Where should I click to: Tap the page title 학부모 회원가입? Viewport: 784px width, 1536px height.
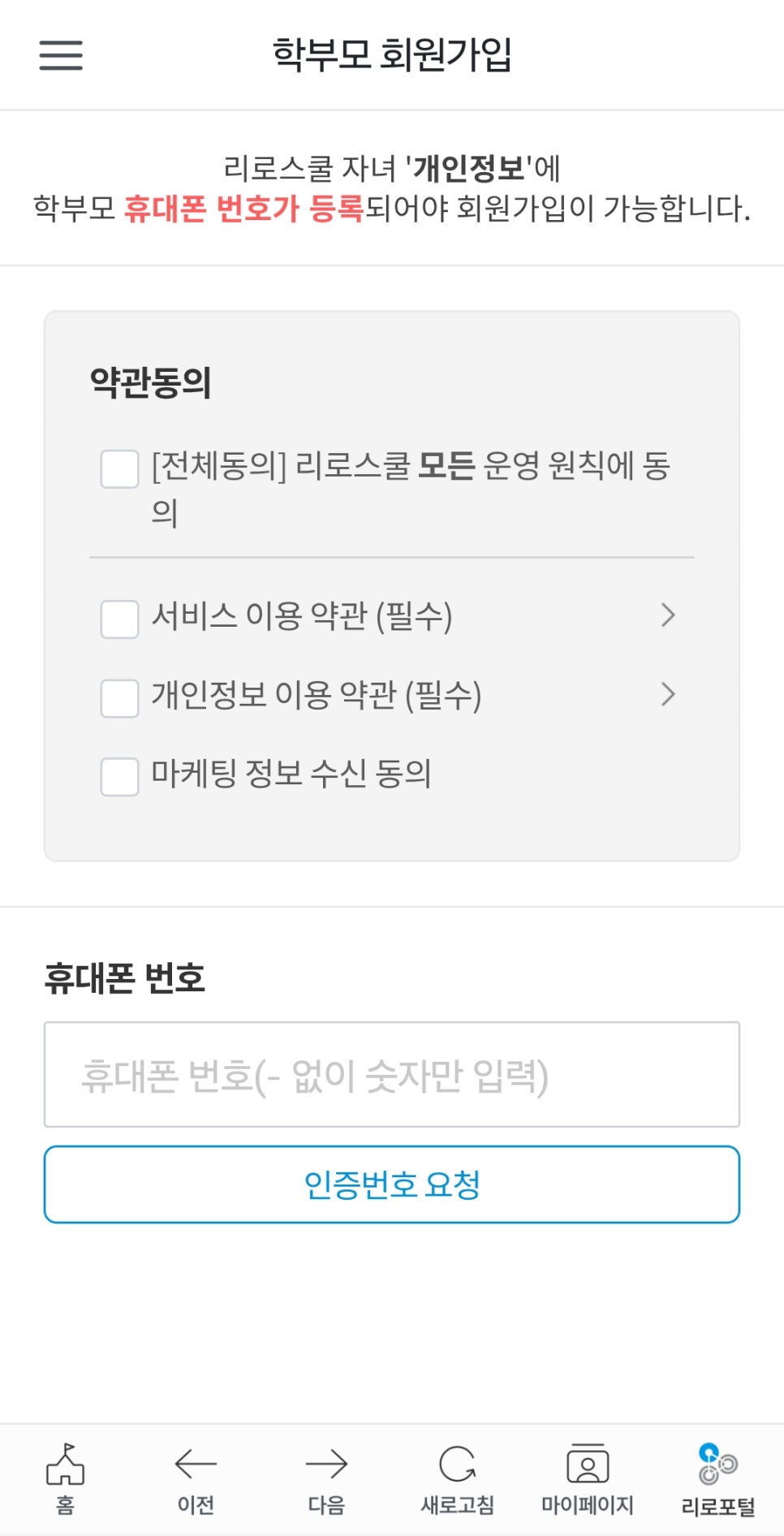click(x=392, y=55)
